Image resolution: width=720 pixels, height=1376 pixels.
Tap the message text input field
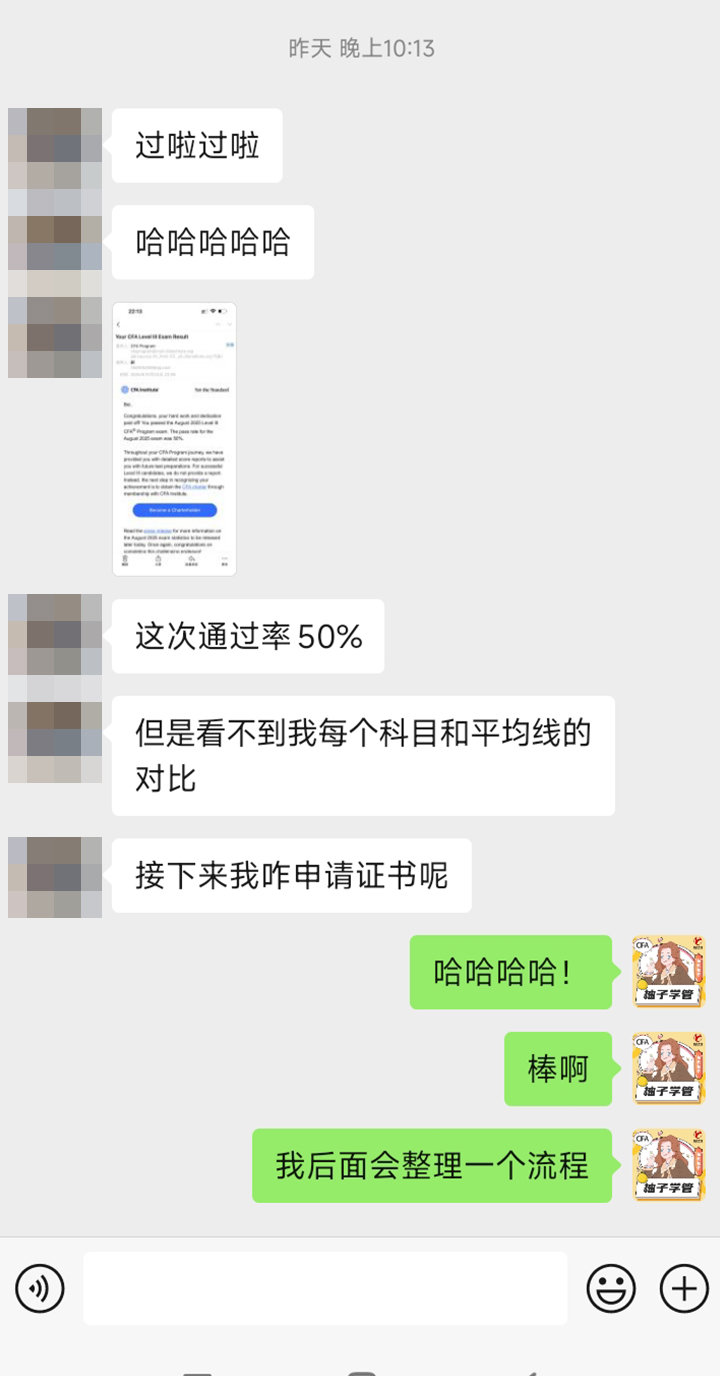[x=325, y=1288]
